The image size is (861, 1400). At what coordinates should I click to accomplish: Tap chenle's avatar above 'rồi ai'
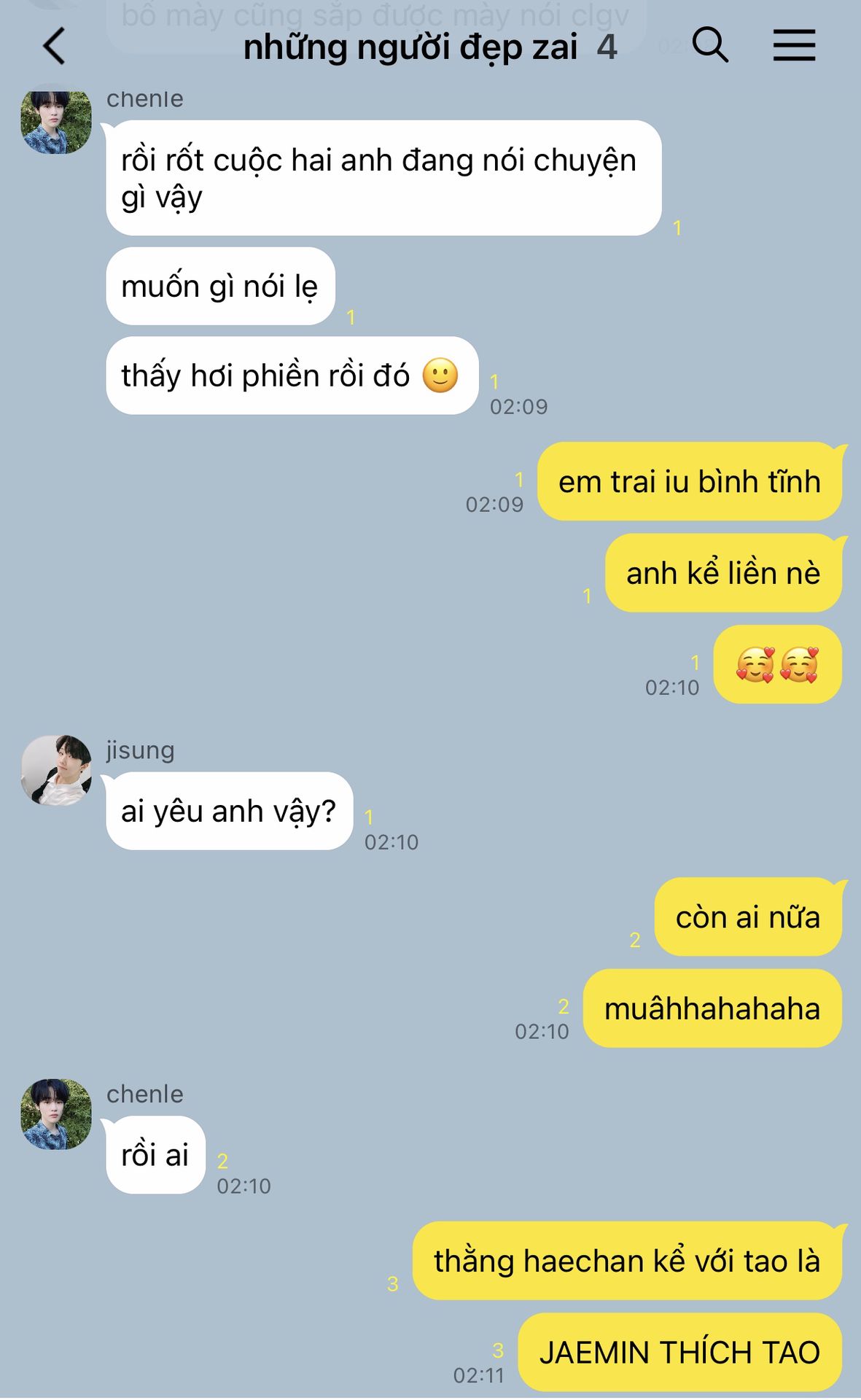[56, 1114]
